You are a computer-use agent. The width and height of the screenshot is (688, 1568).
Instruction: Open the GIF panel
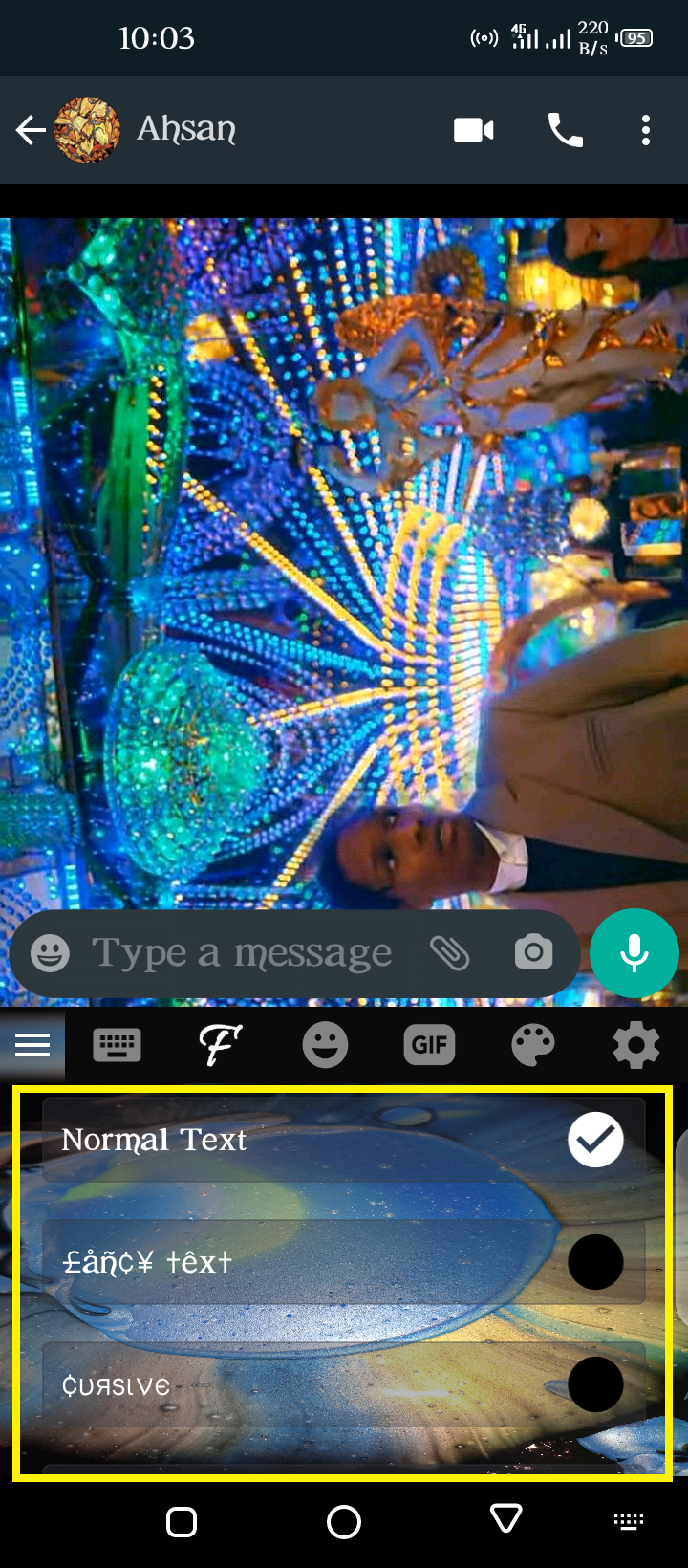(x=429, y=1045)
